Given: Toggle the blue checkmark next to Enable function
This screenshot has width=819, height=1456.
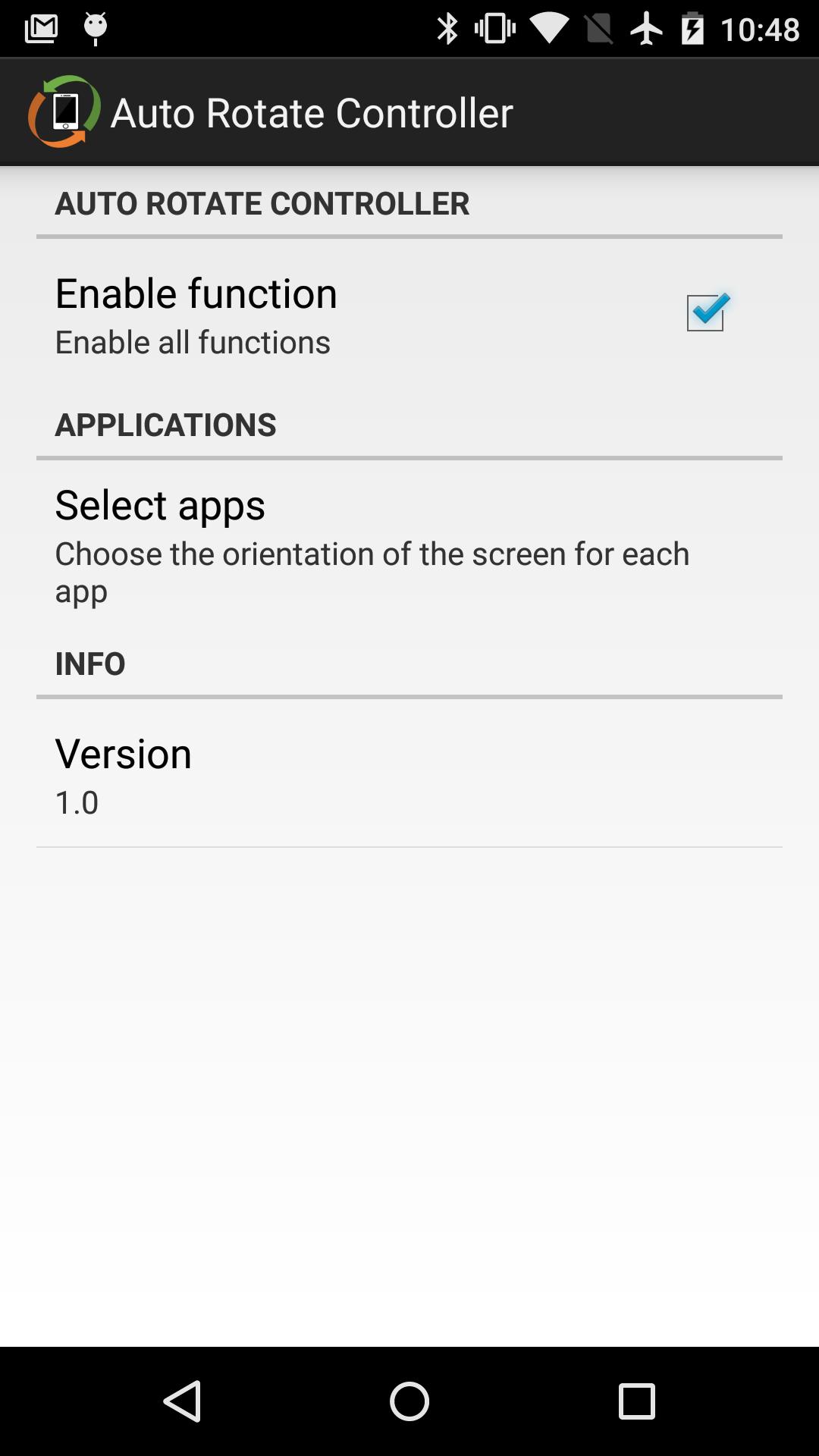Looking at the screenshot, I should 706,312.
